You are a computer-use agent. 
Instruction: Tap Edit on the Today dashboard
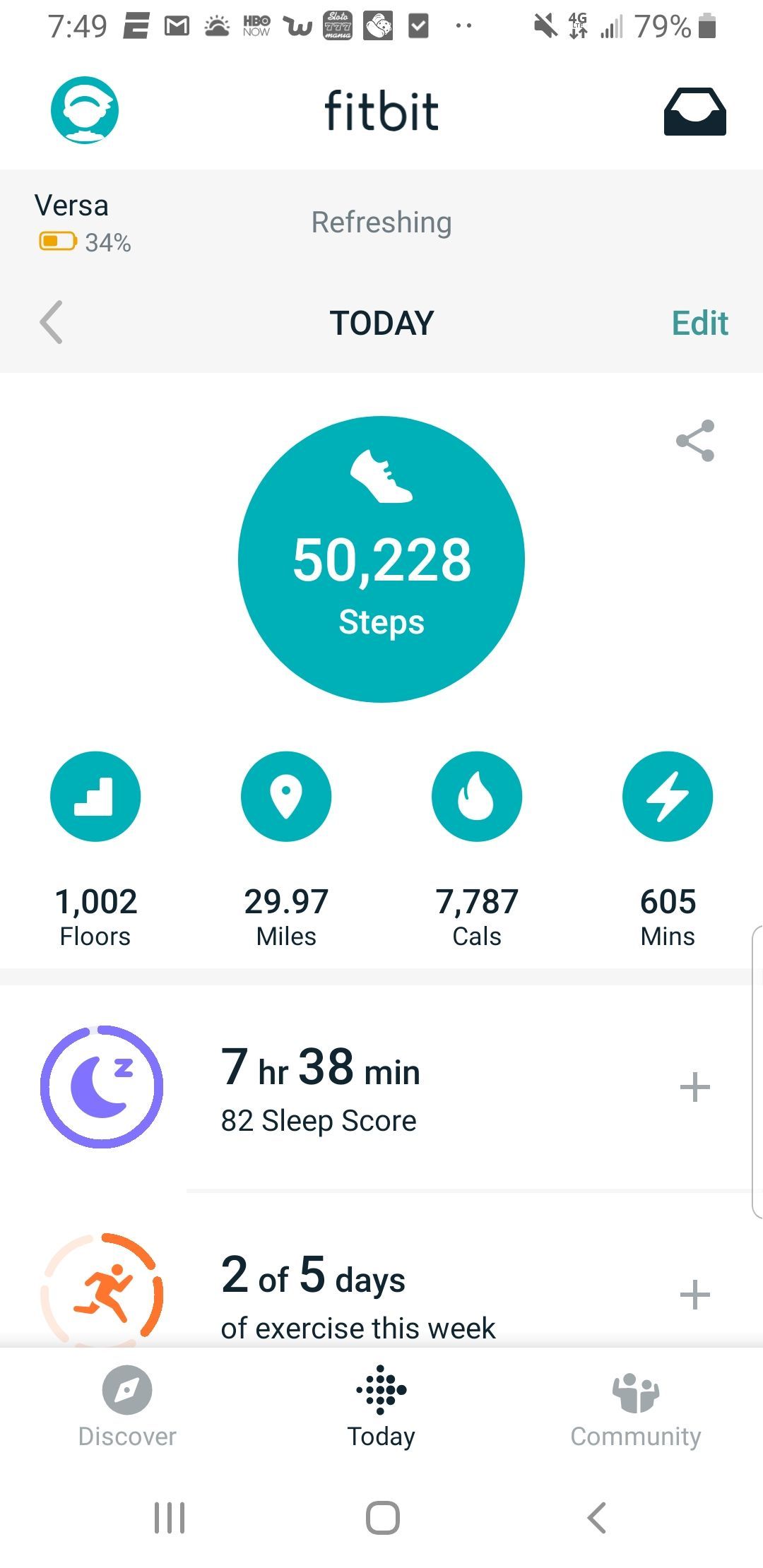coord(699,323)
